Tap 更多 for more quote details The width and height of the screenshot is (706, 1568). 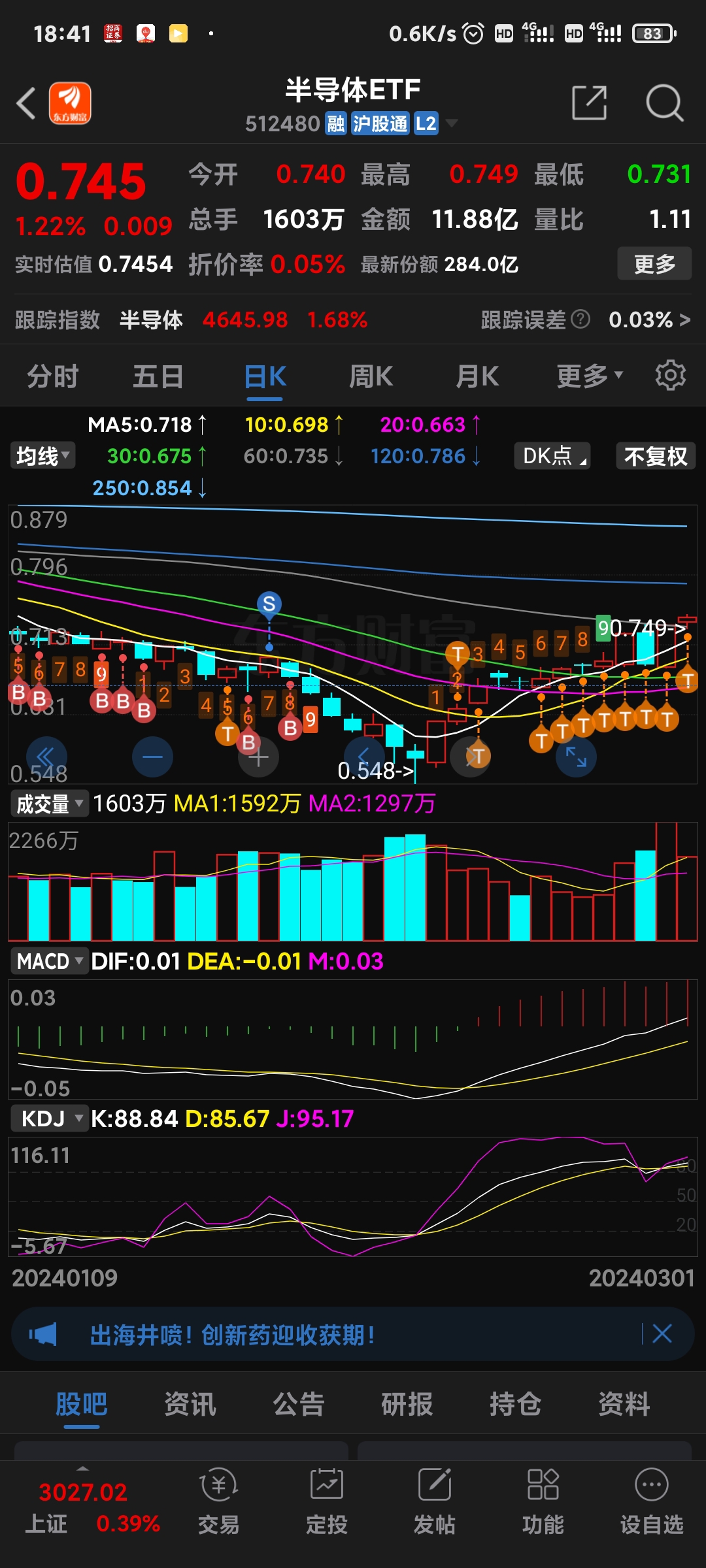(654, 264)
